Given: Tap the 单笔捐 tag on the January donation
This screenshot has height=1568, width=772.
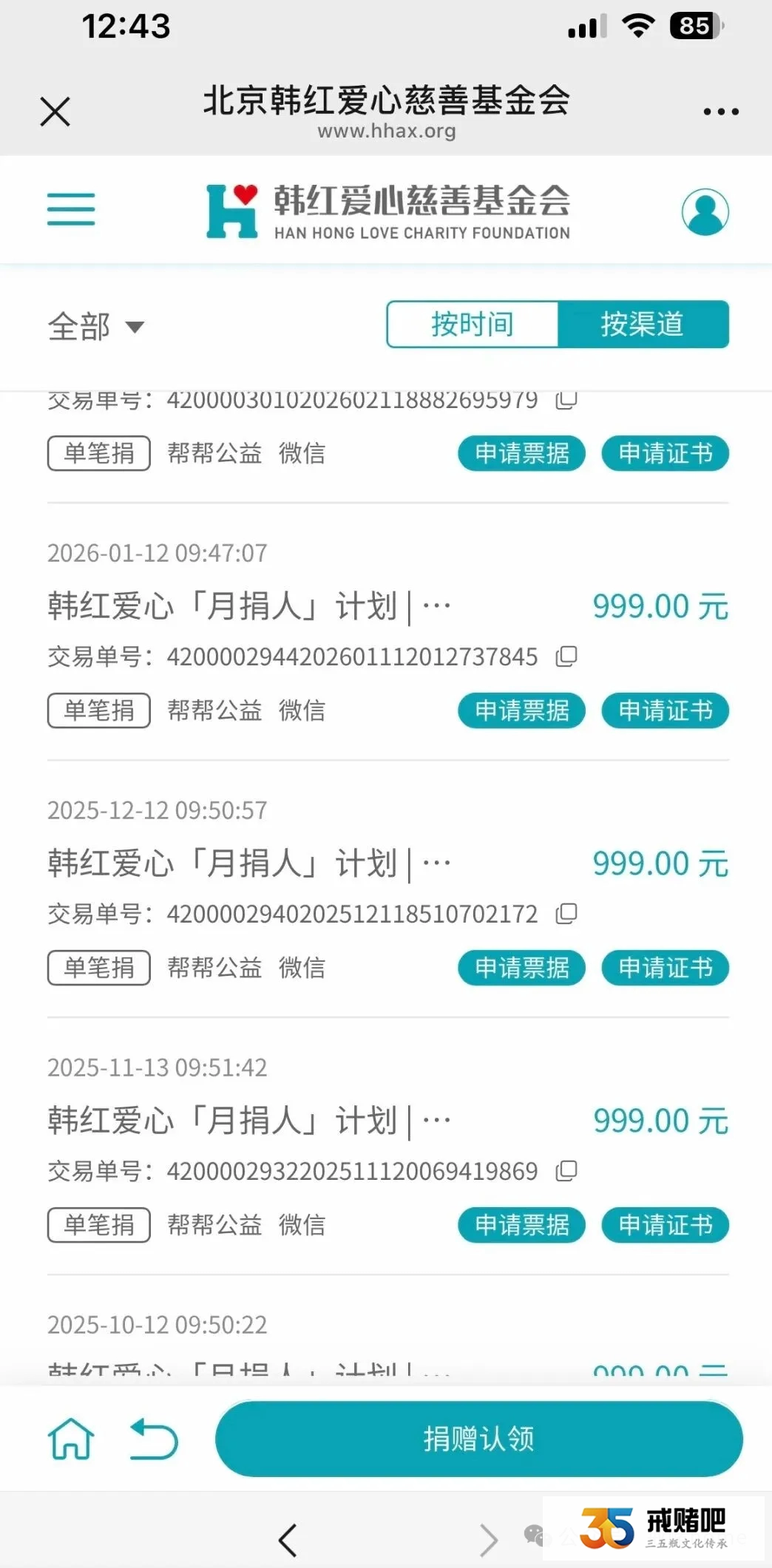Looking at the screenshot, I should tap(98, 710).
